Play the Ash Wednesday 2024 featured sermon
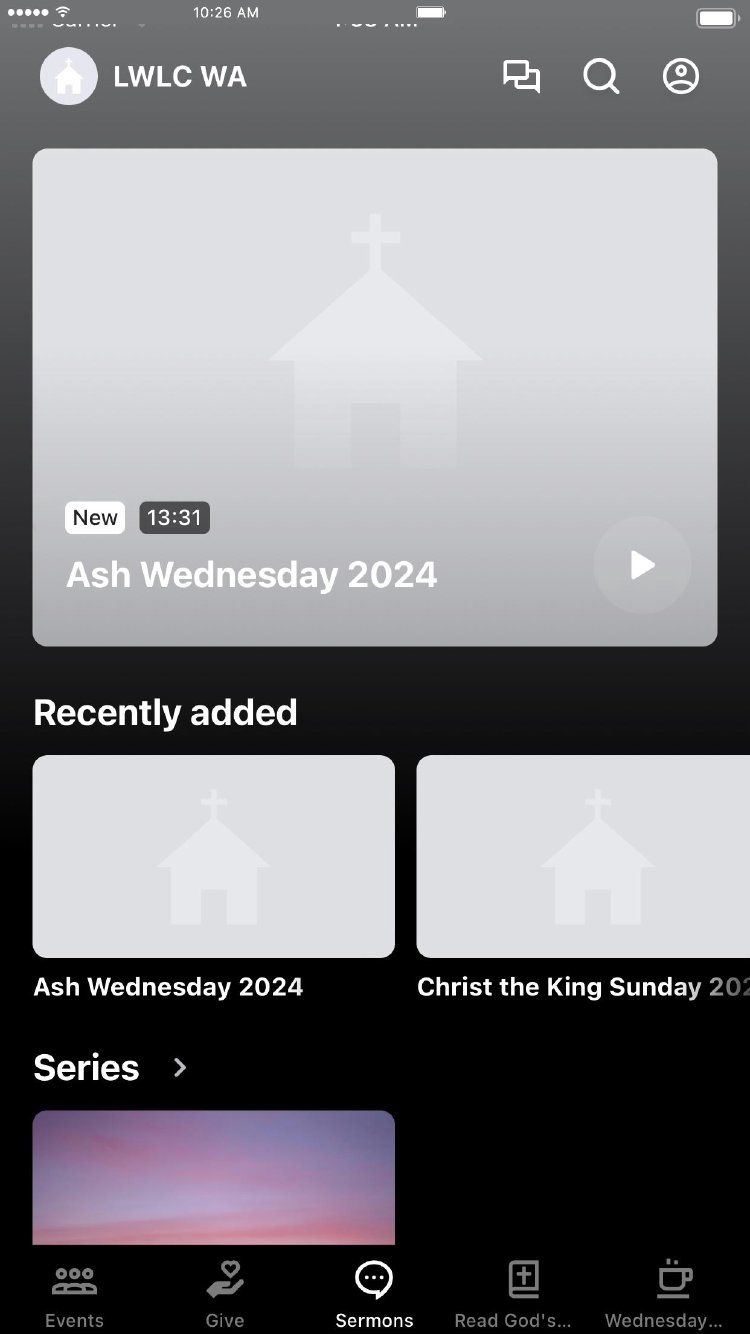The height and width of the screenshot is (1334, 750). pyautogui.click(x=642, y=565)
